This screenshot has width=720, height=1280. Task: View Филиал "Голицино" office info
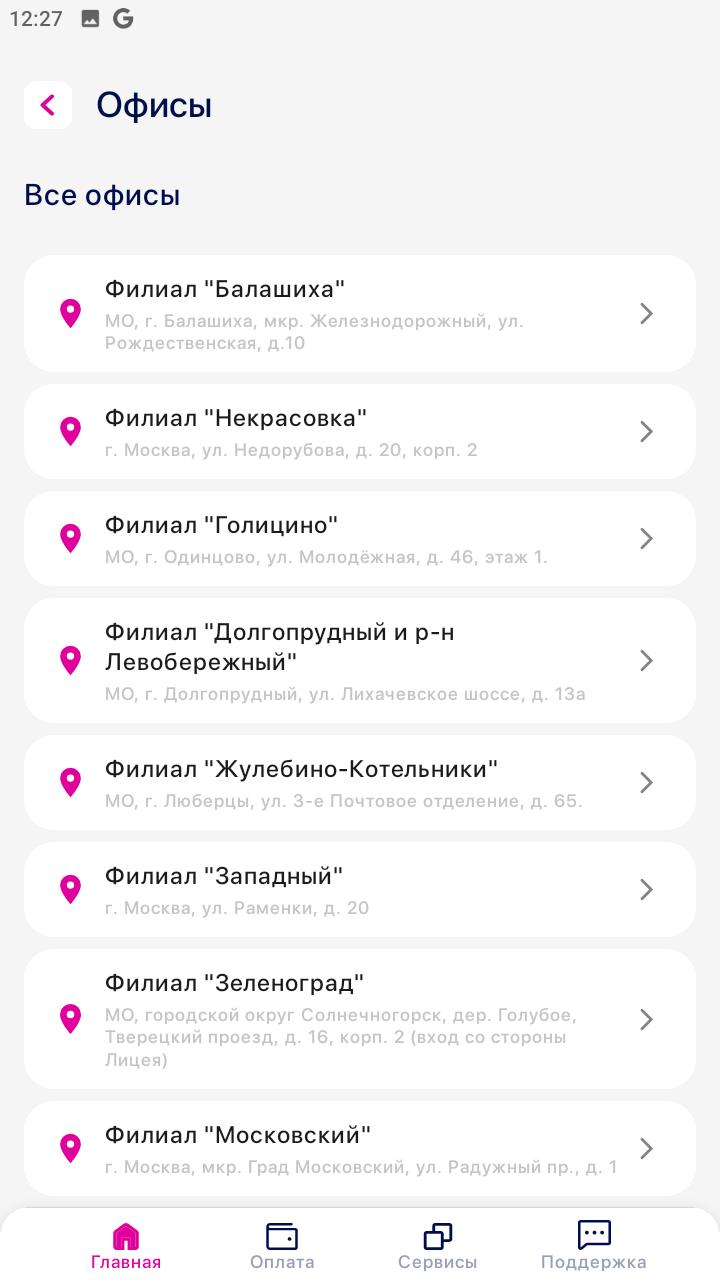click(359, 539)
